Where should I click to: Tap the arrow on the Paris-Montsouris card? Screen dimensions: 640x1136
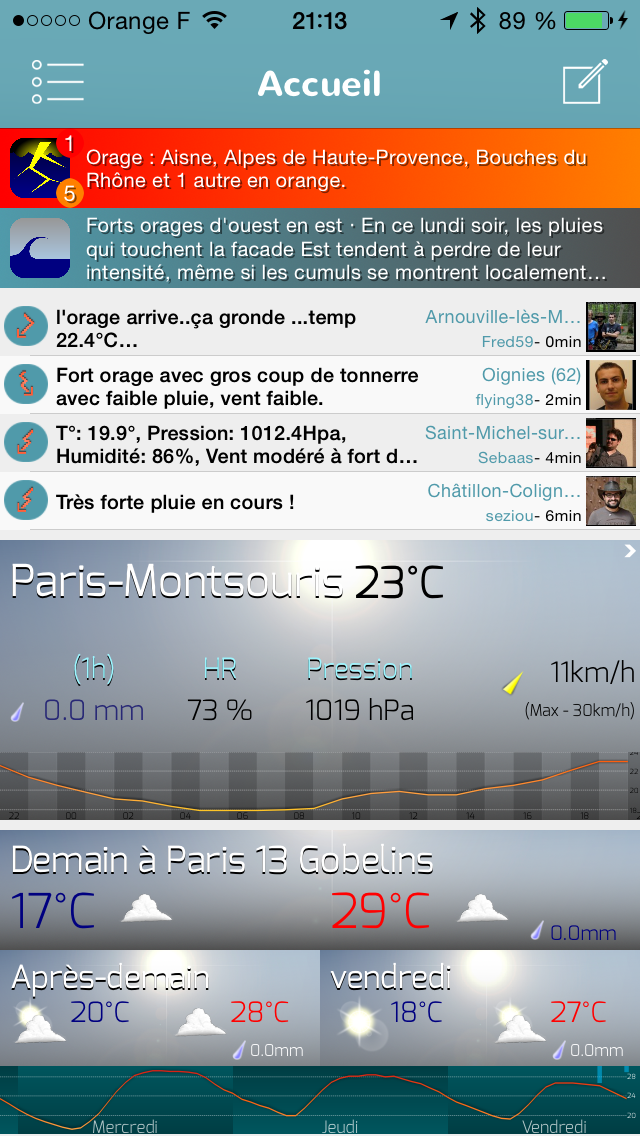629,551
